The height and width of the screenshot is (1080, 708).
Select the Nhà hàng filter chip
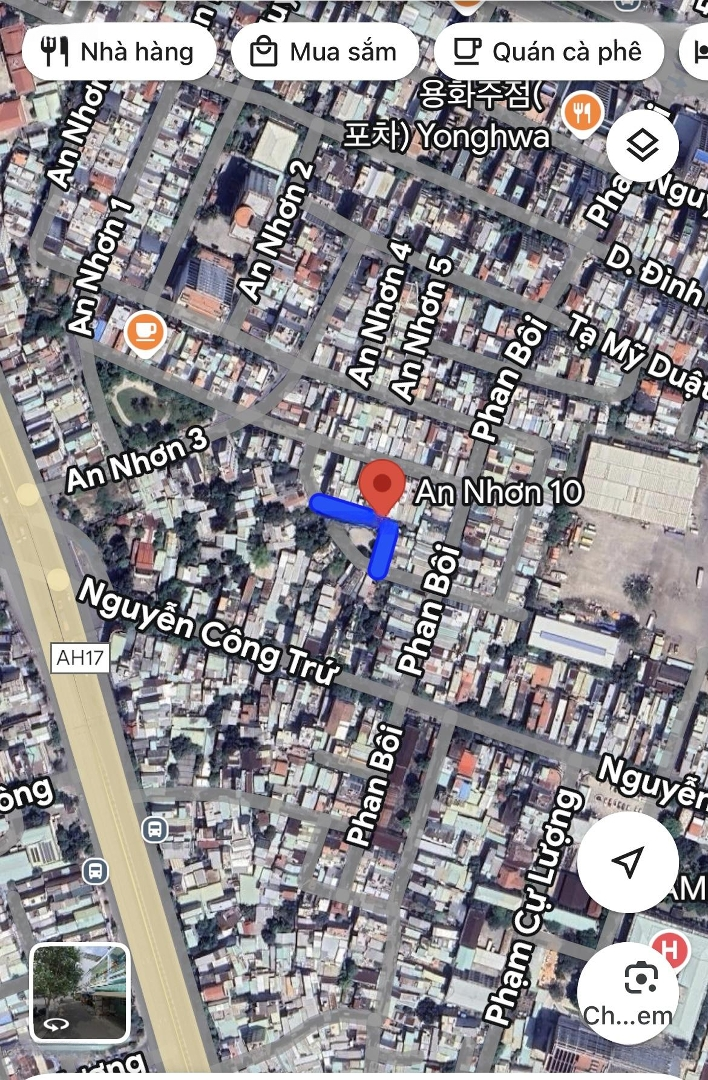click(x=118, y=51)
